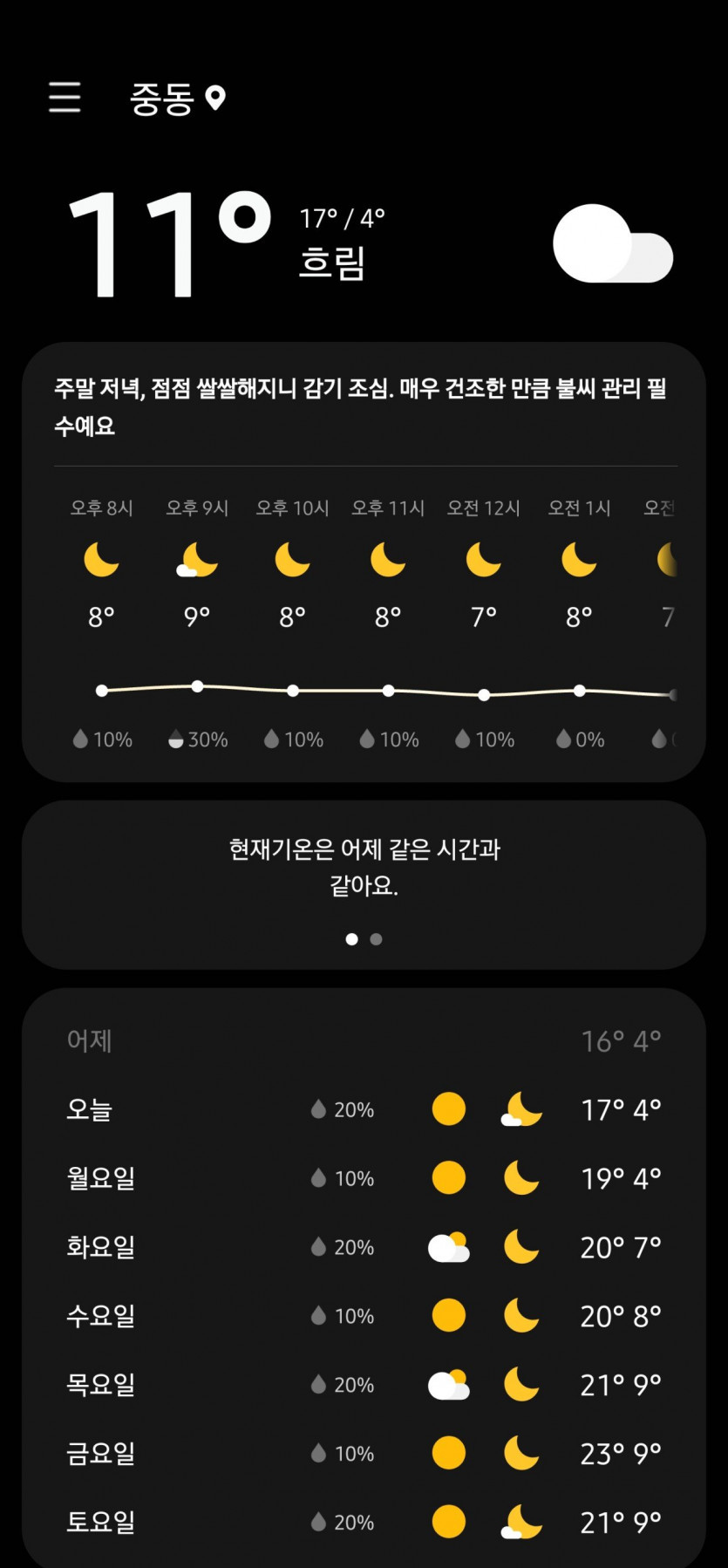
Task: Open 목요일 daily forecast
Action: (x=364, y=1384)
